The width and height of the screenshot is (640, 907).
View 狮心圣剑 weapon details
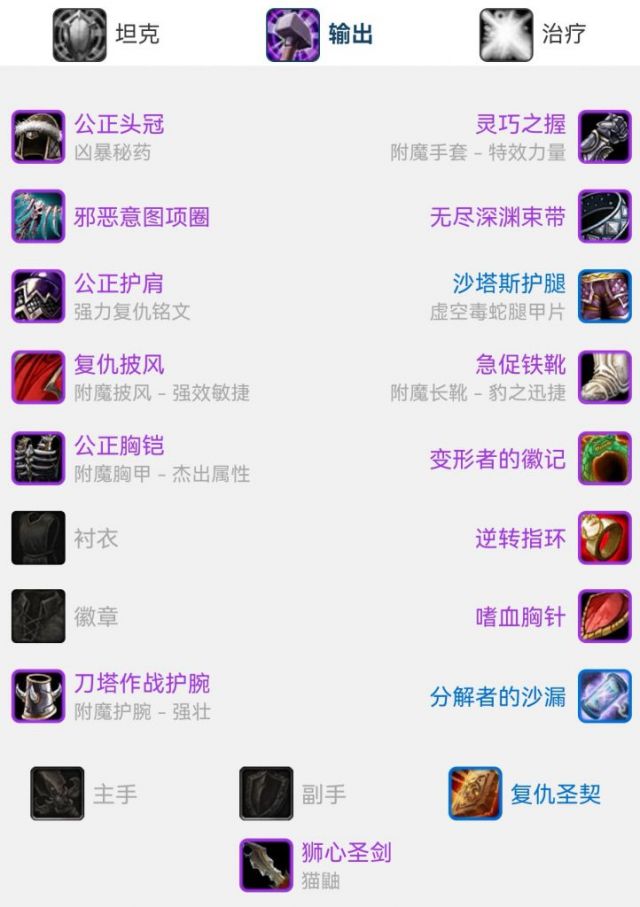tap(346, 853)
